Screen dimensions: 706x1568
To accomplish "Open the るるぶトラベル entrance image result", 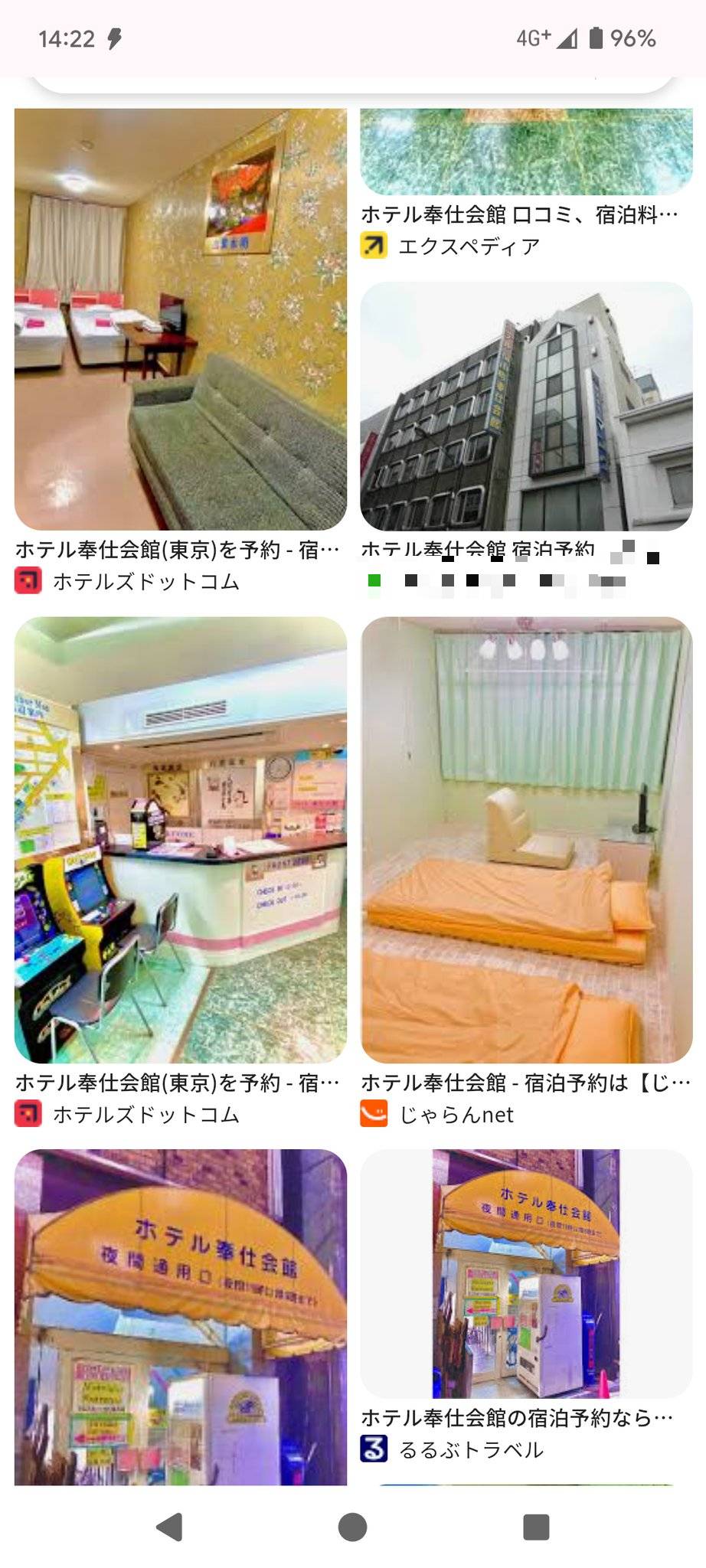I will [526, 1272].
